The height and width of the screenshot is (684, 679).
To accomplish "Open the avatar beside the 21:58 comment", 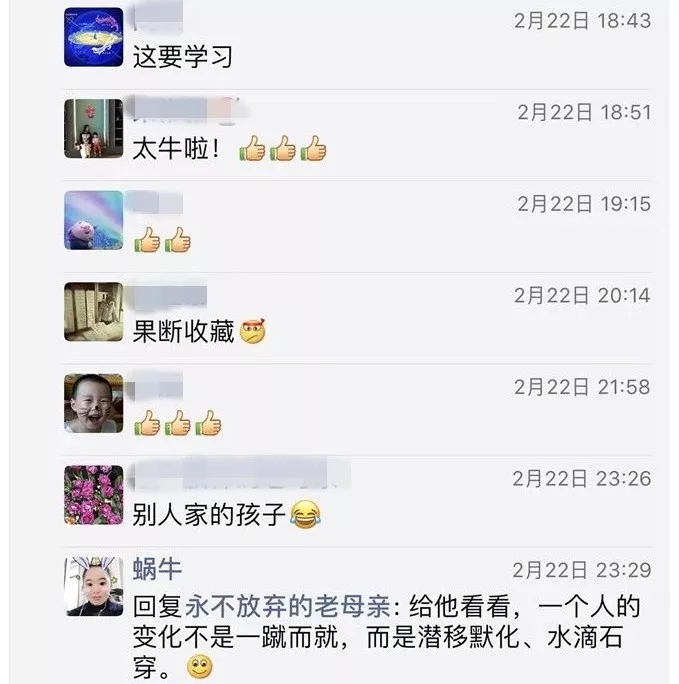I will click(x=94, y=403).
